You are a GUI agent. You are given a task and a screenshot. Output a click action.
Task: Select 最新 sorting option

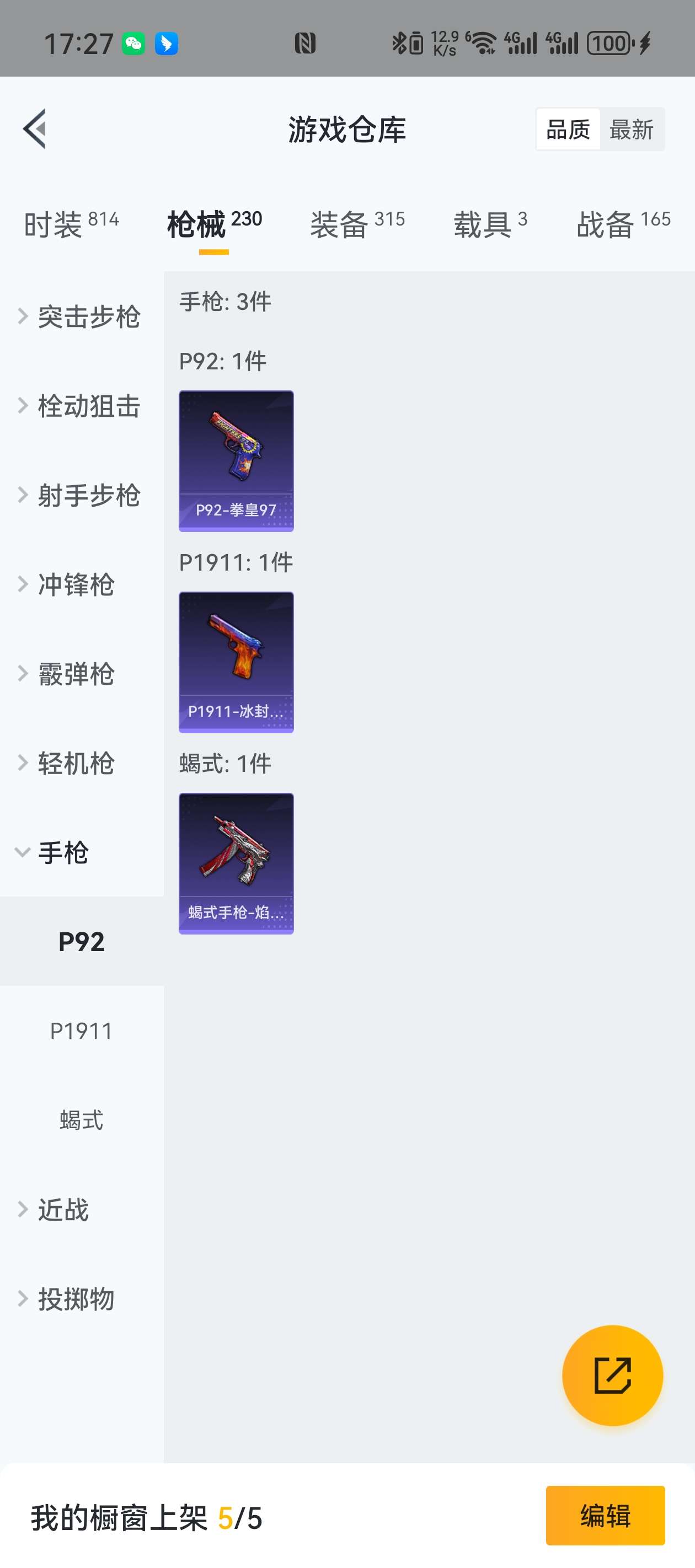pos(632,129)
